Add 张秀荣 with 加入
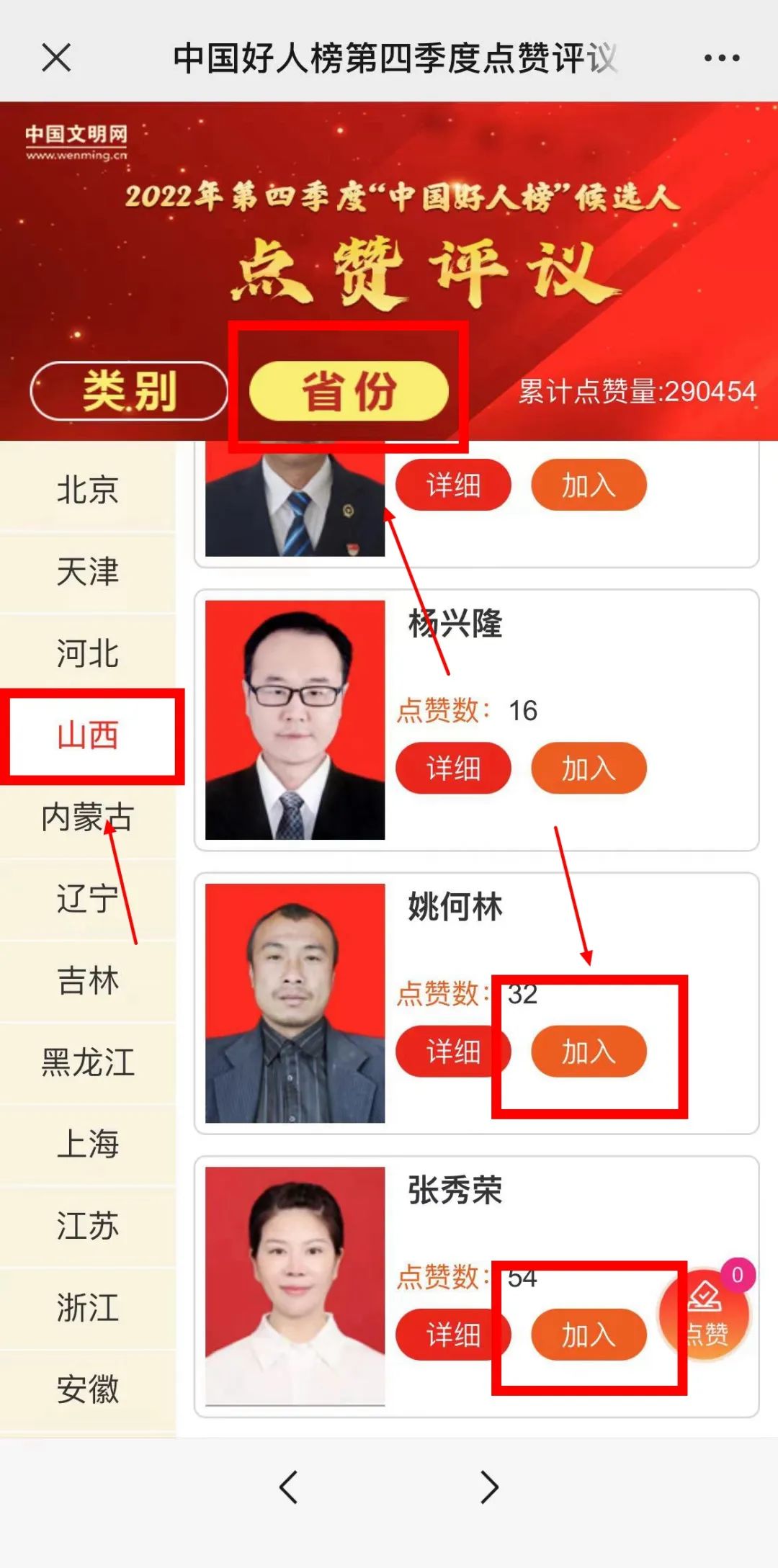Screen dimensions: 778x1568 click(589, 1335)
